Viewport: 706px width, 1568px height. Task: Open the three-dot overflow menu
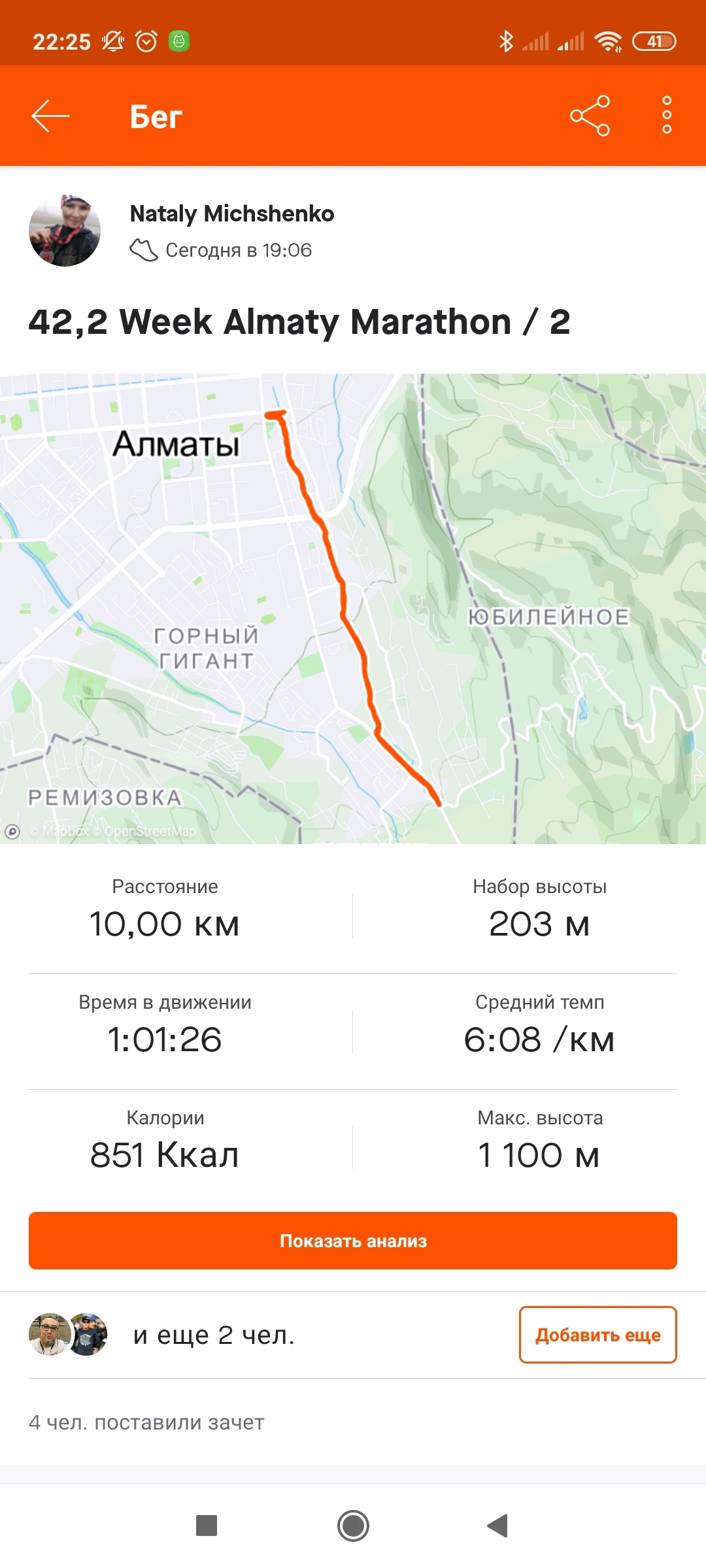(x=666, y=116)
